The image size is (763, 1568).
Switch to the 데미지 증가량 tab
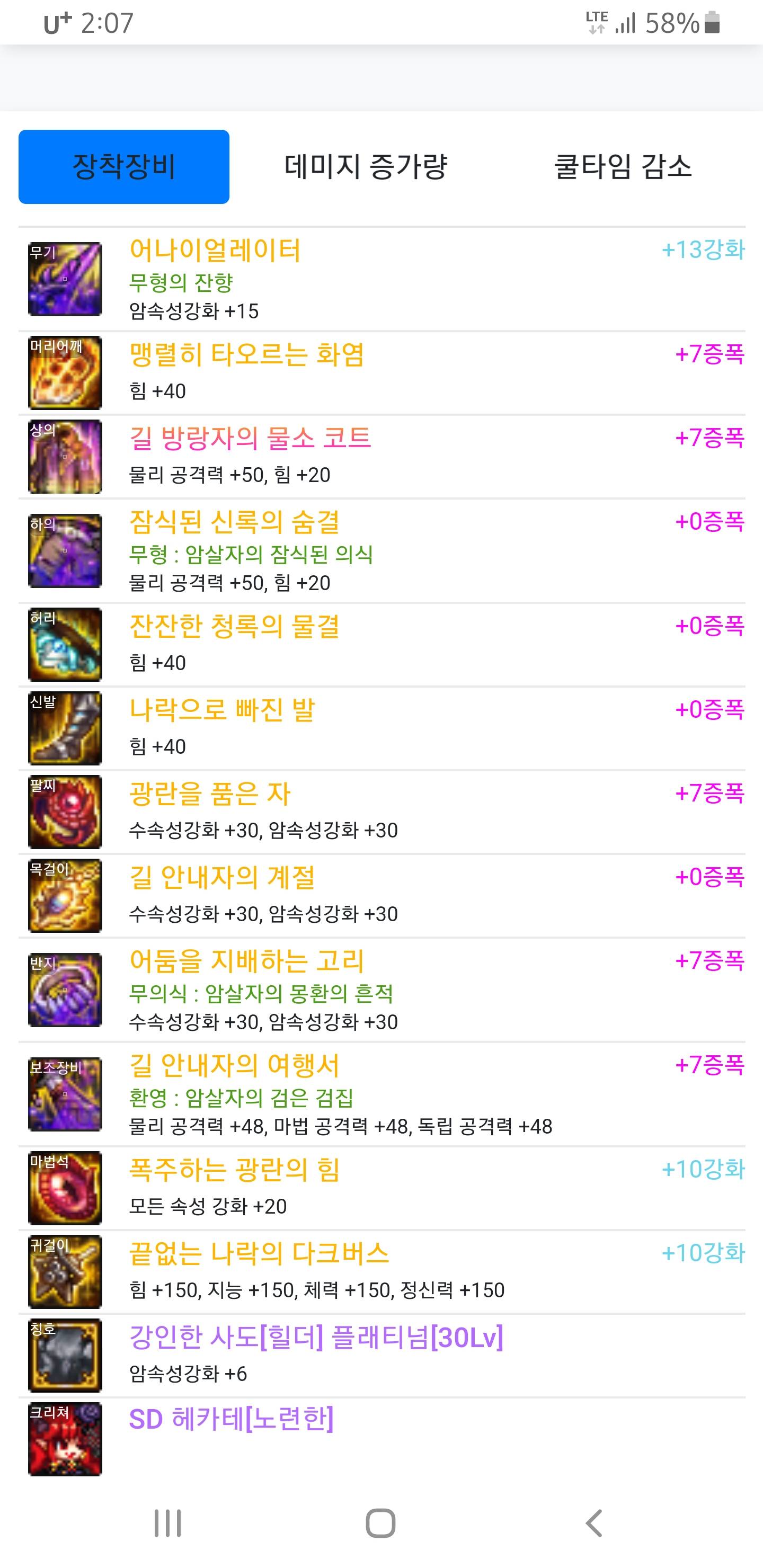[x=366, y=166]
